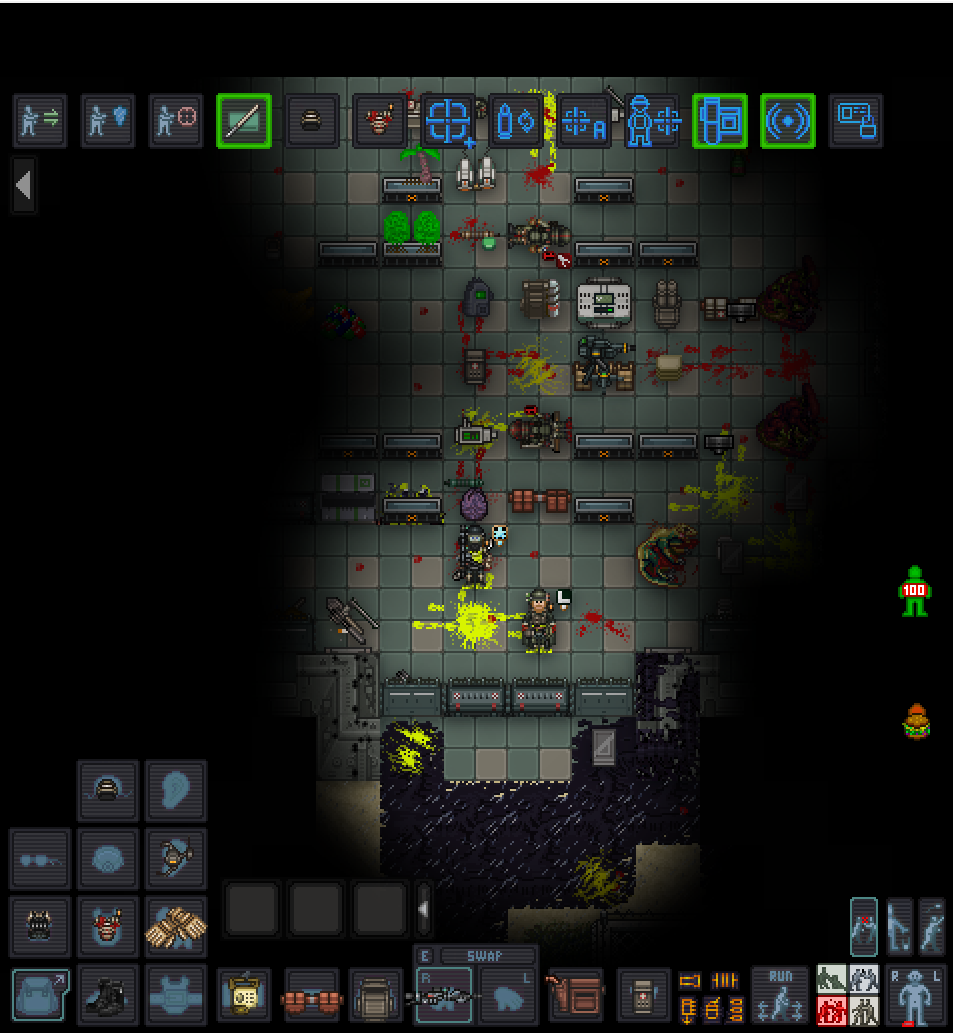Select the right hand rifle slot
Image resolution: width=953 pixels, height=1033 pixels.
tap(444, 996)
